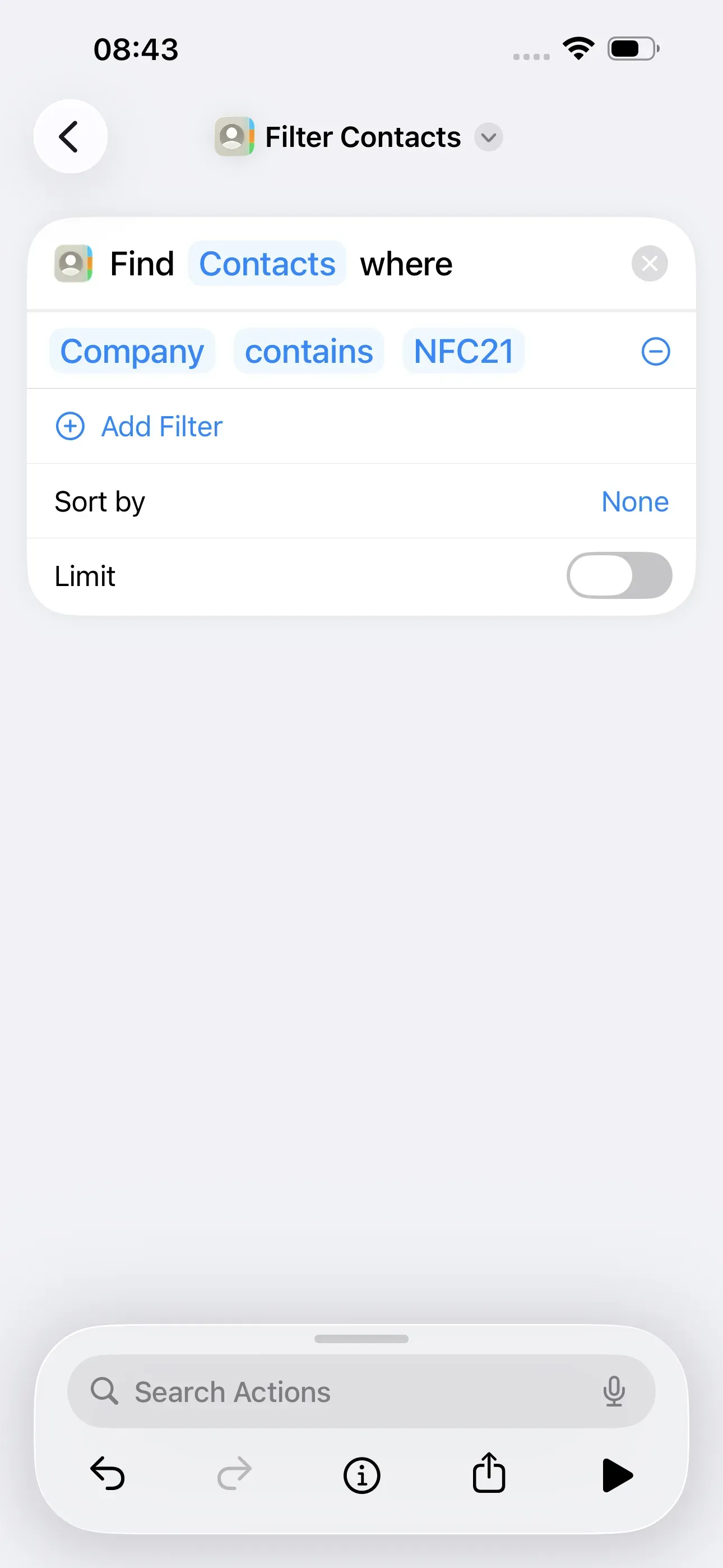Open the shortcut title options chevron

pyautogui.click(x=488, y=137)
